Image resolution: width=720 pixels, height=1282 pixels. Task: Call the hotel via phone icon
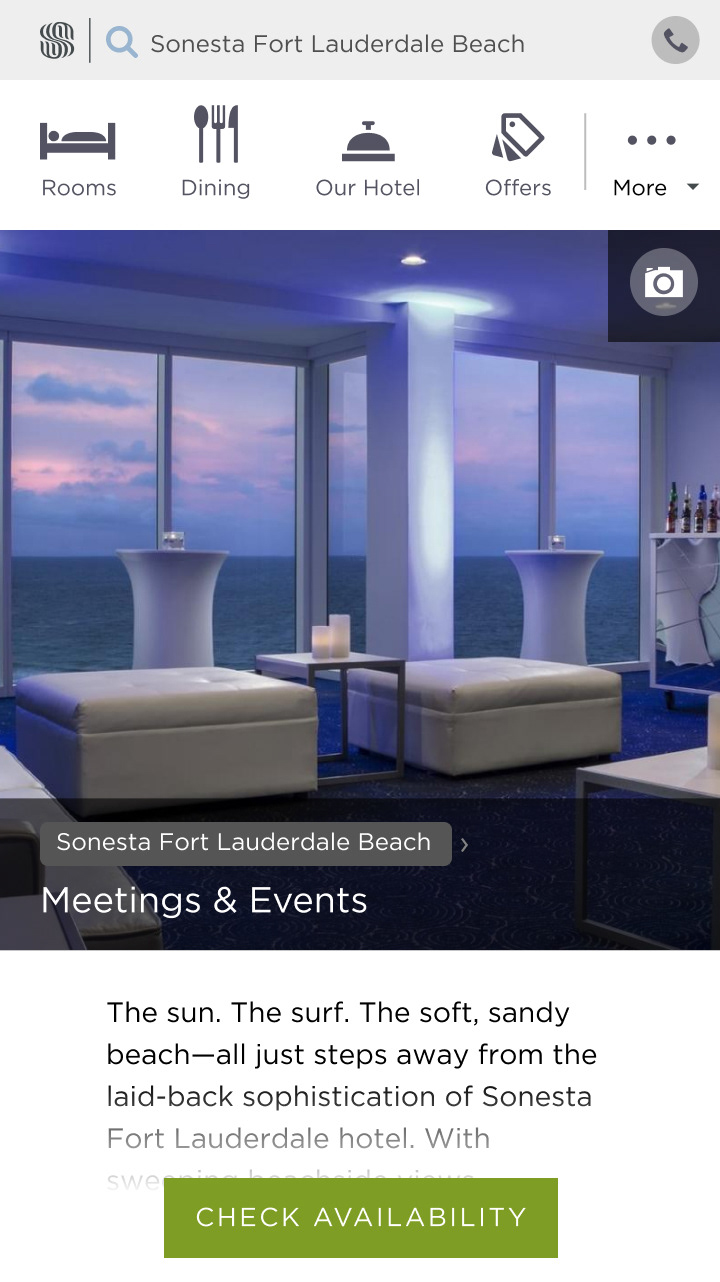point(675,41)
